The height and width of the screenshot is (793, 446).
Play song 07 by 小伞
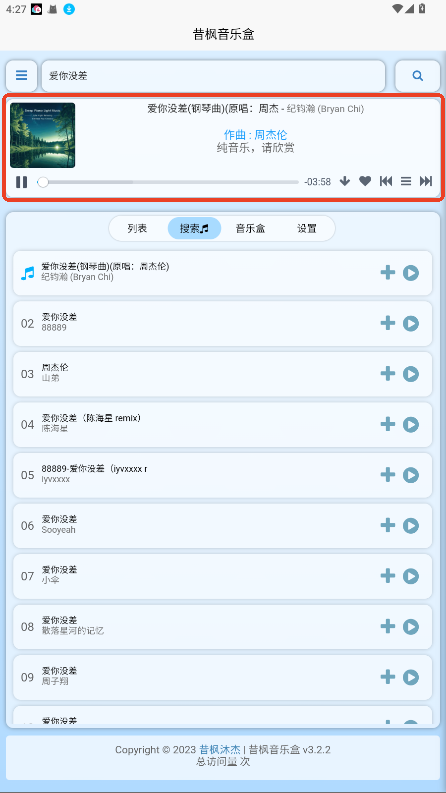tap(411, 576)
